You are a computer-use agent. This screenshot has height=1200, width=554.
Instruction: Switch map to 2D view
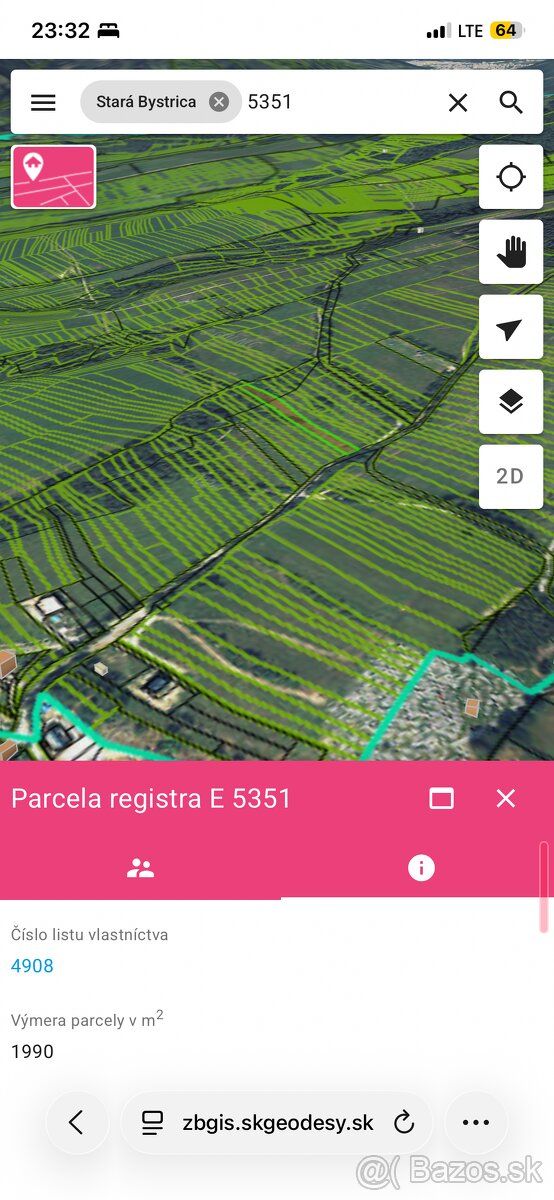click(x=511, y=477)
